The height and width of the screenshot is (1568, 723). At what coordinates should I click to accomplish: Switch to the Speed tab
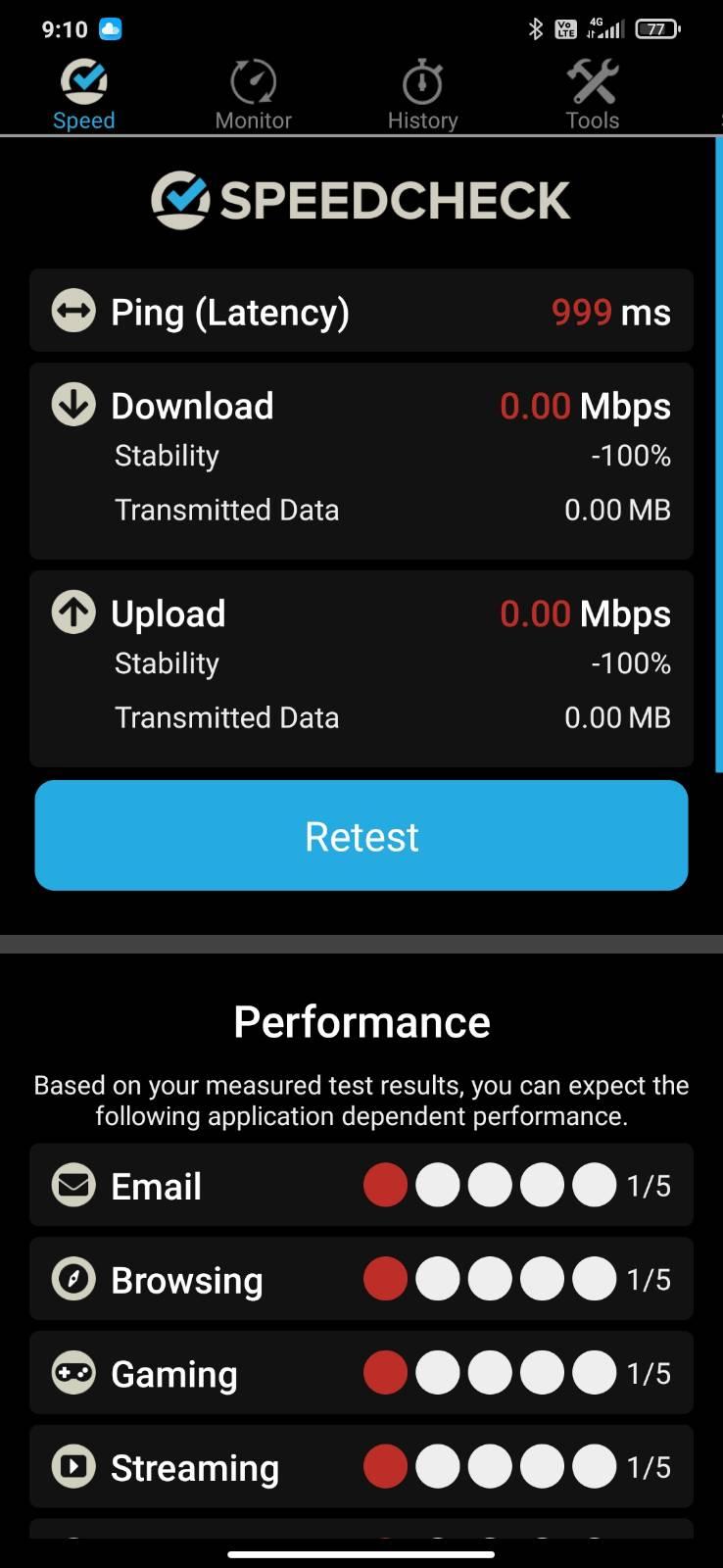click(x=84, y=95)
